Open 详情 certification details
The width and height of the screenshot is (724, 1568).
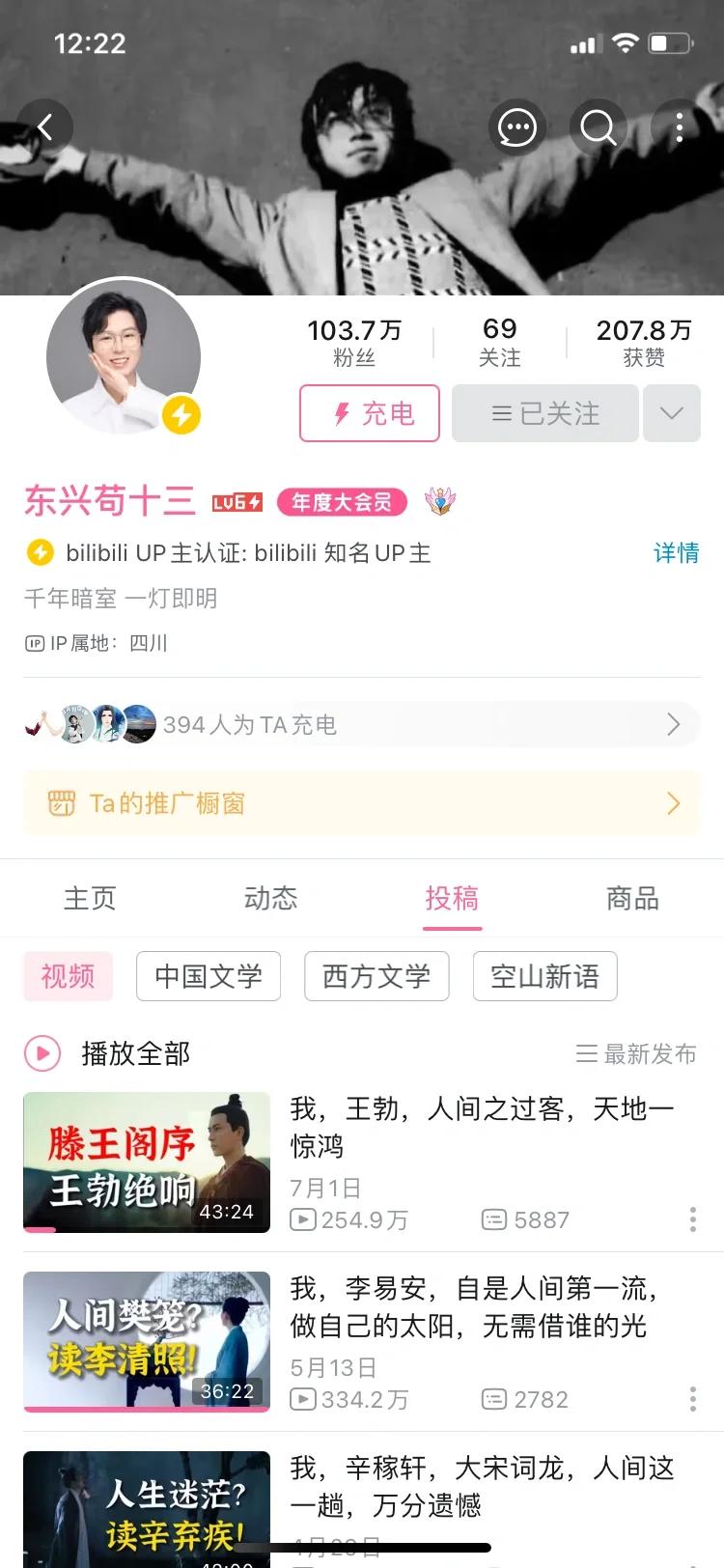(x=676, y=553)
